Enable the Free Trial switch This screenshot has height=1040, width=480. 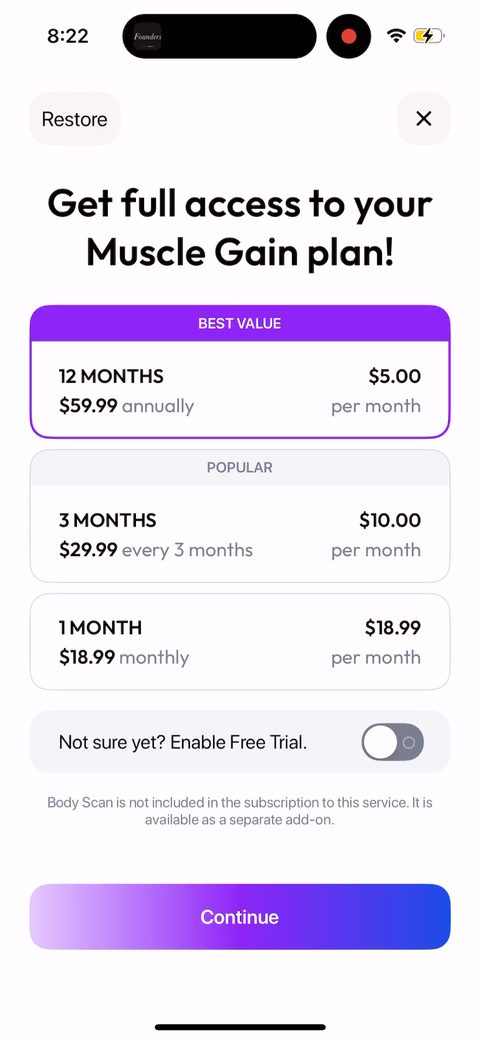(x=392, y=742)
